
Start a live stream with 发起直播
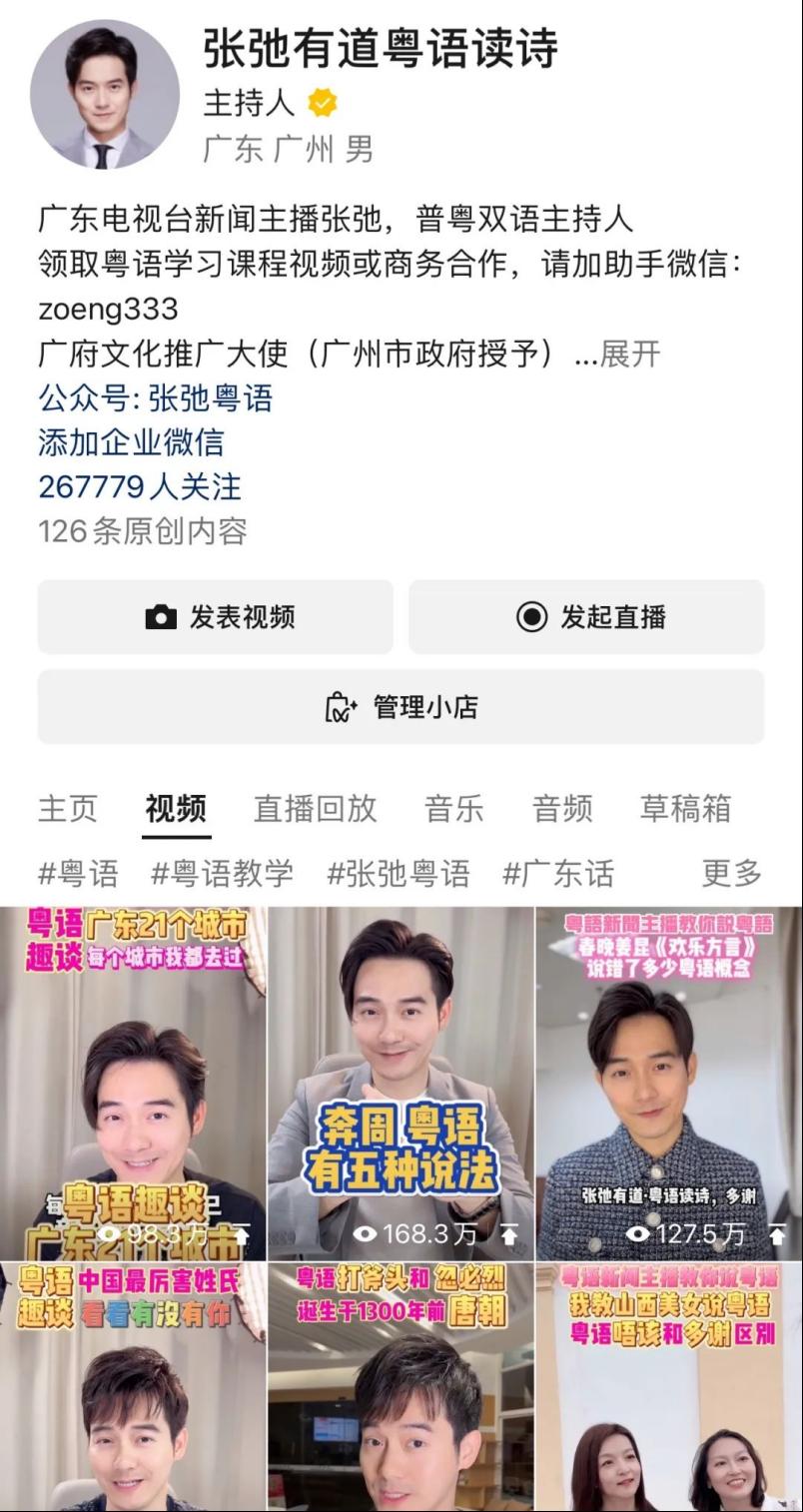[x=586, y=617]
